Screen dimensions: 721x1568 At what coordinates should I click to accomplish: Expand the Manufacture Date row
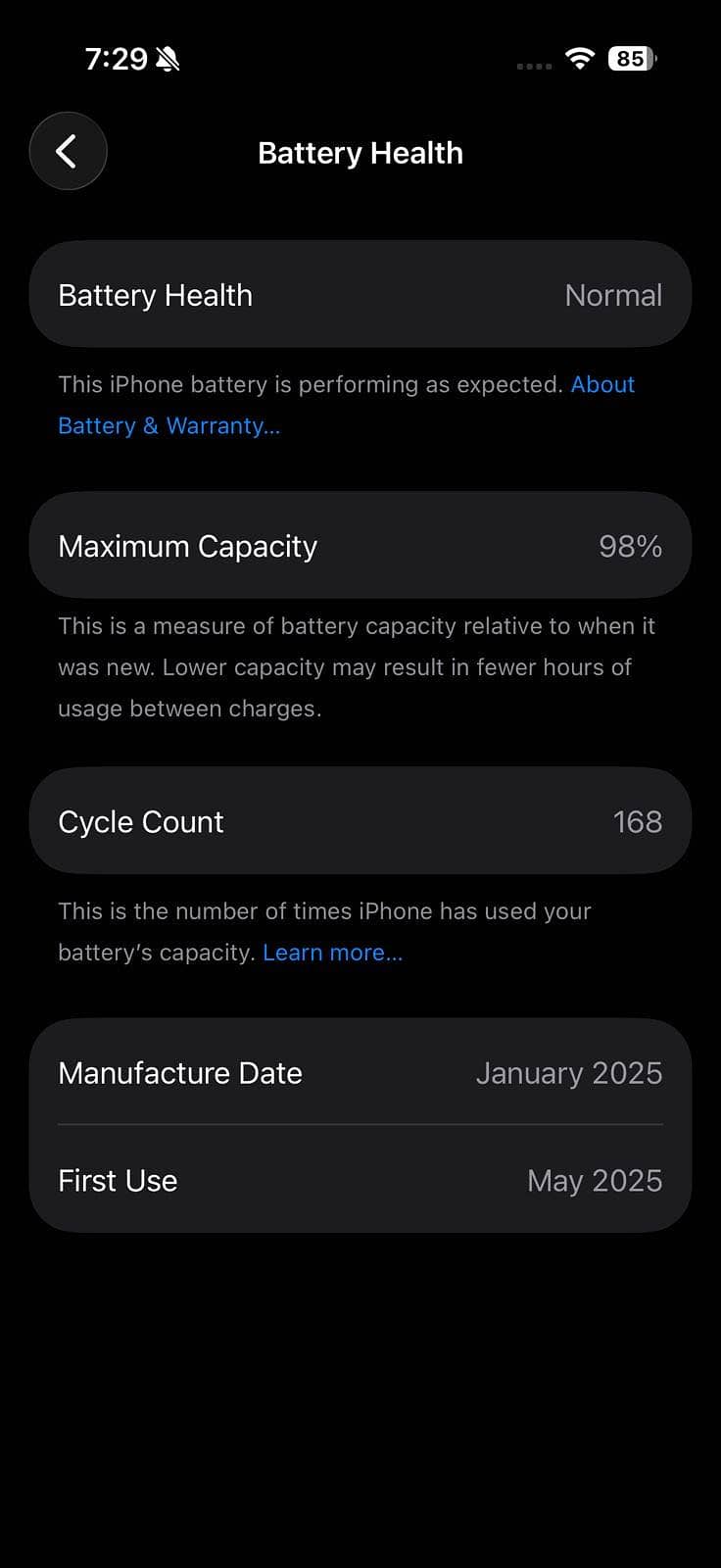tap(360, 1072)
